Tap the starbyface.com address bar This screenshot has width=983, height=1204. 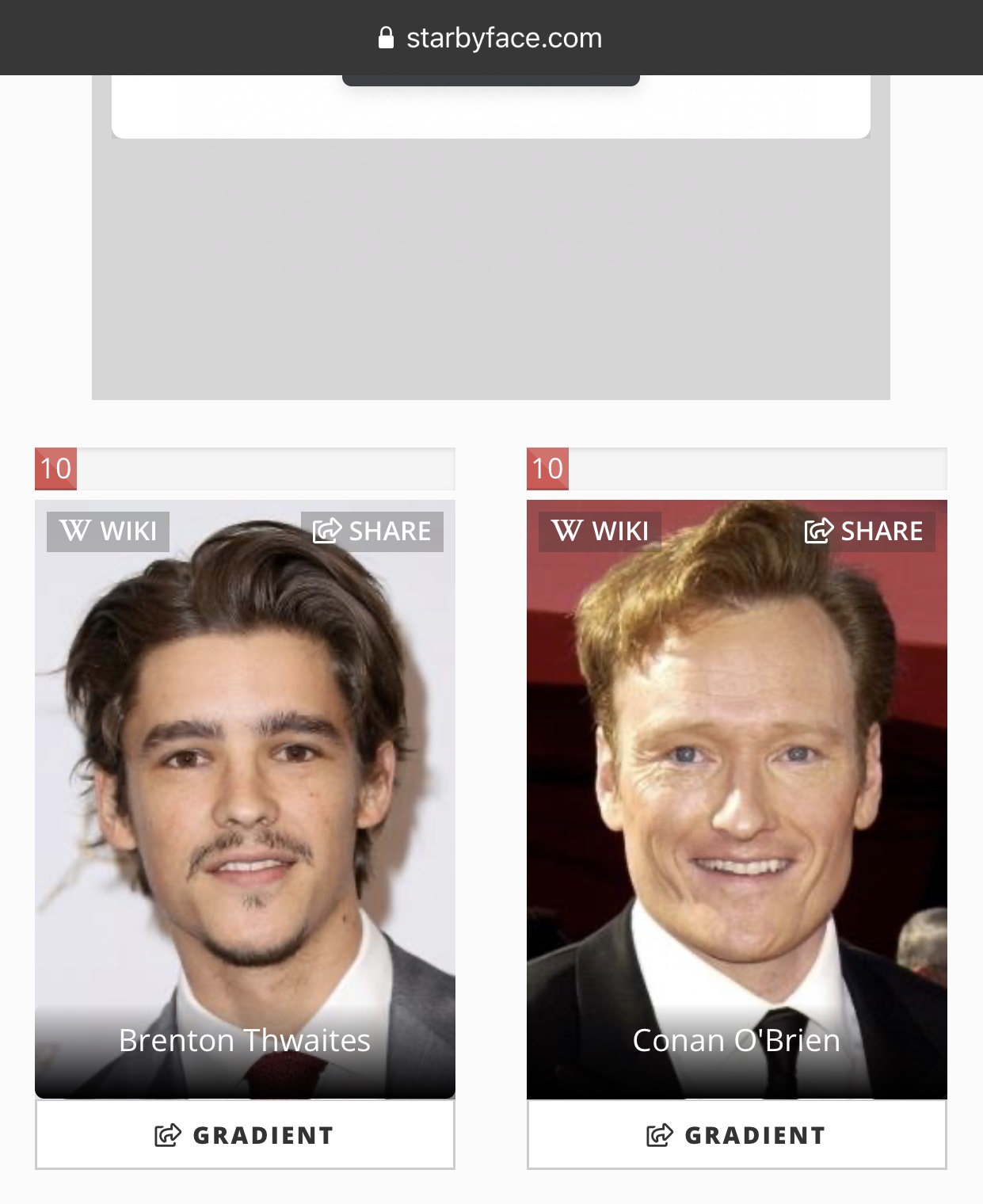tap(491, 38)
